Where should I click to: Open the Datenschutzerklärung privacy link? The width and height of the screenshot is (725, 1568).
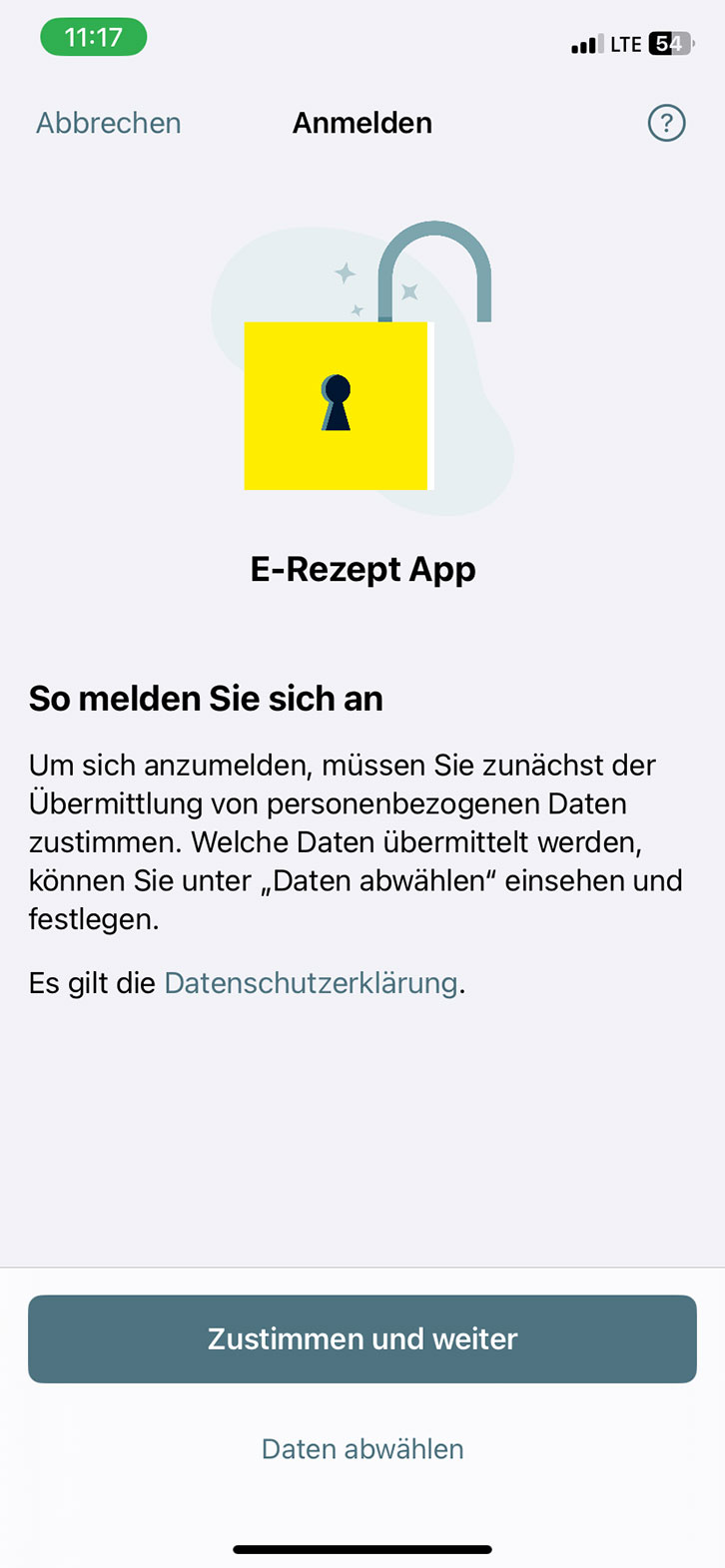pos(310,983)
